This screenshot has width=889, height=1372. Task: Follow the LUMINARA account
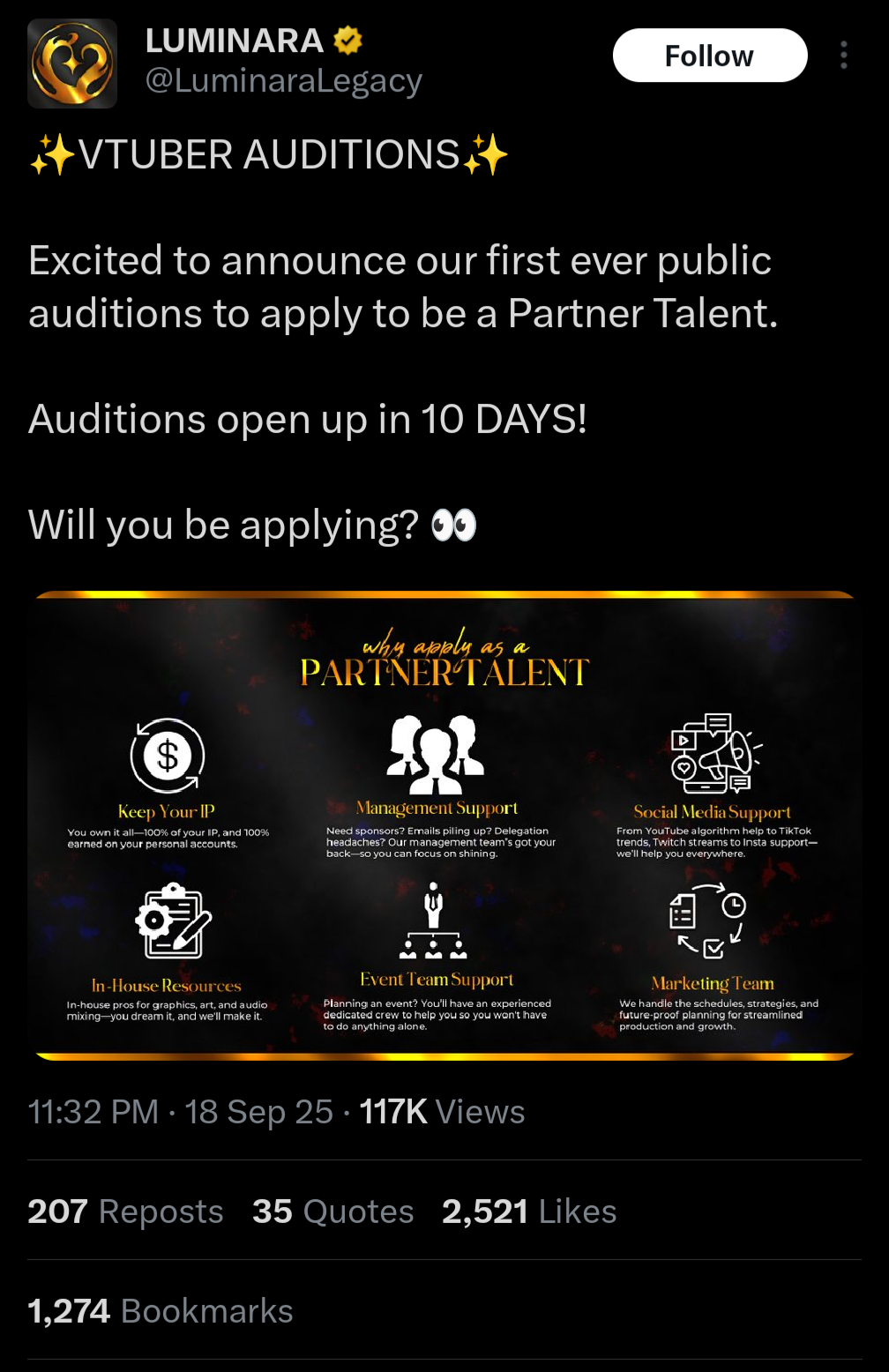point(709,56)
